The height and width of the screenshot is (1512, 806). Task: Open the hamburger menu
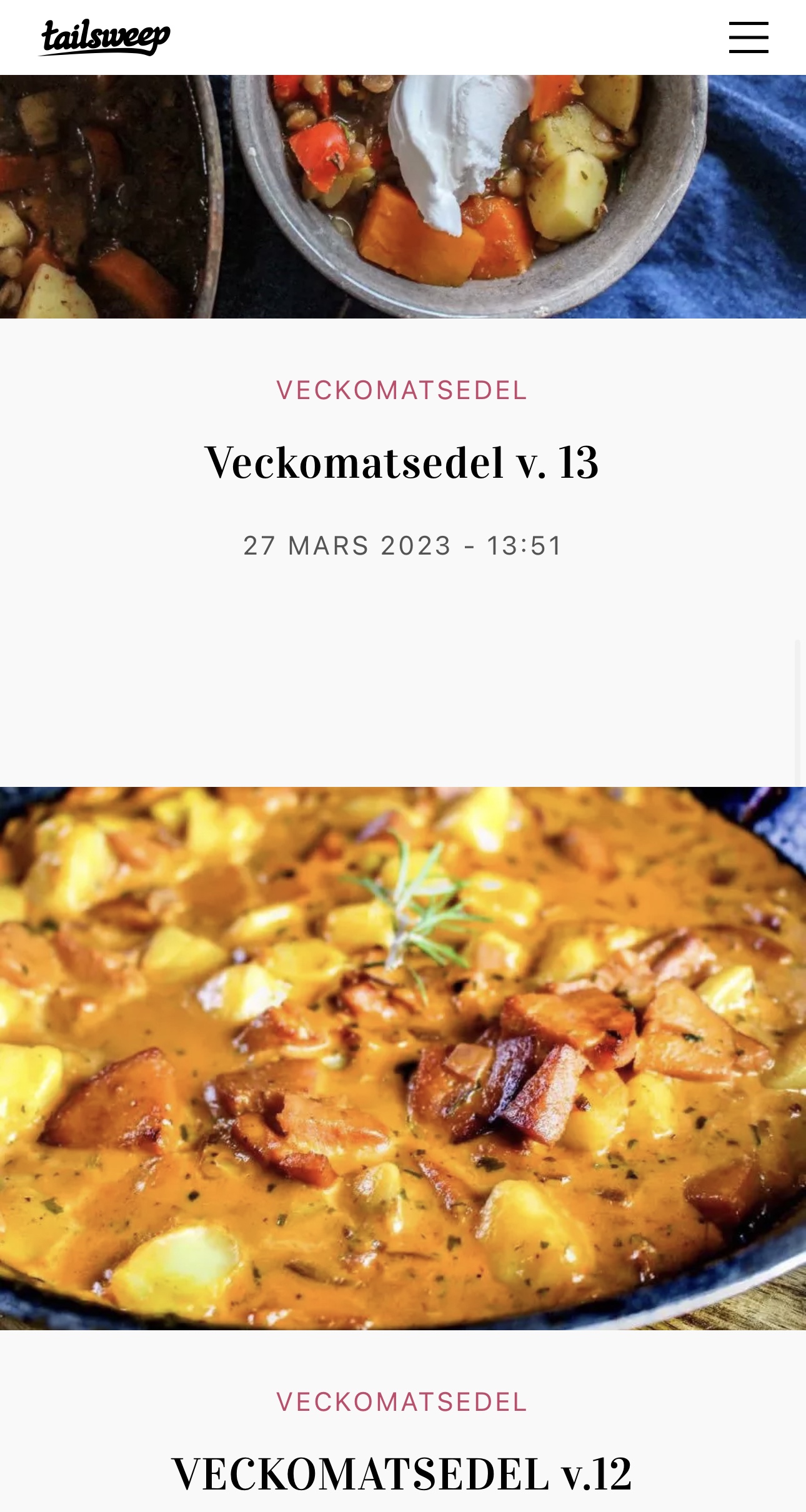coord(748,37)
